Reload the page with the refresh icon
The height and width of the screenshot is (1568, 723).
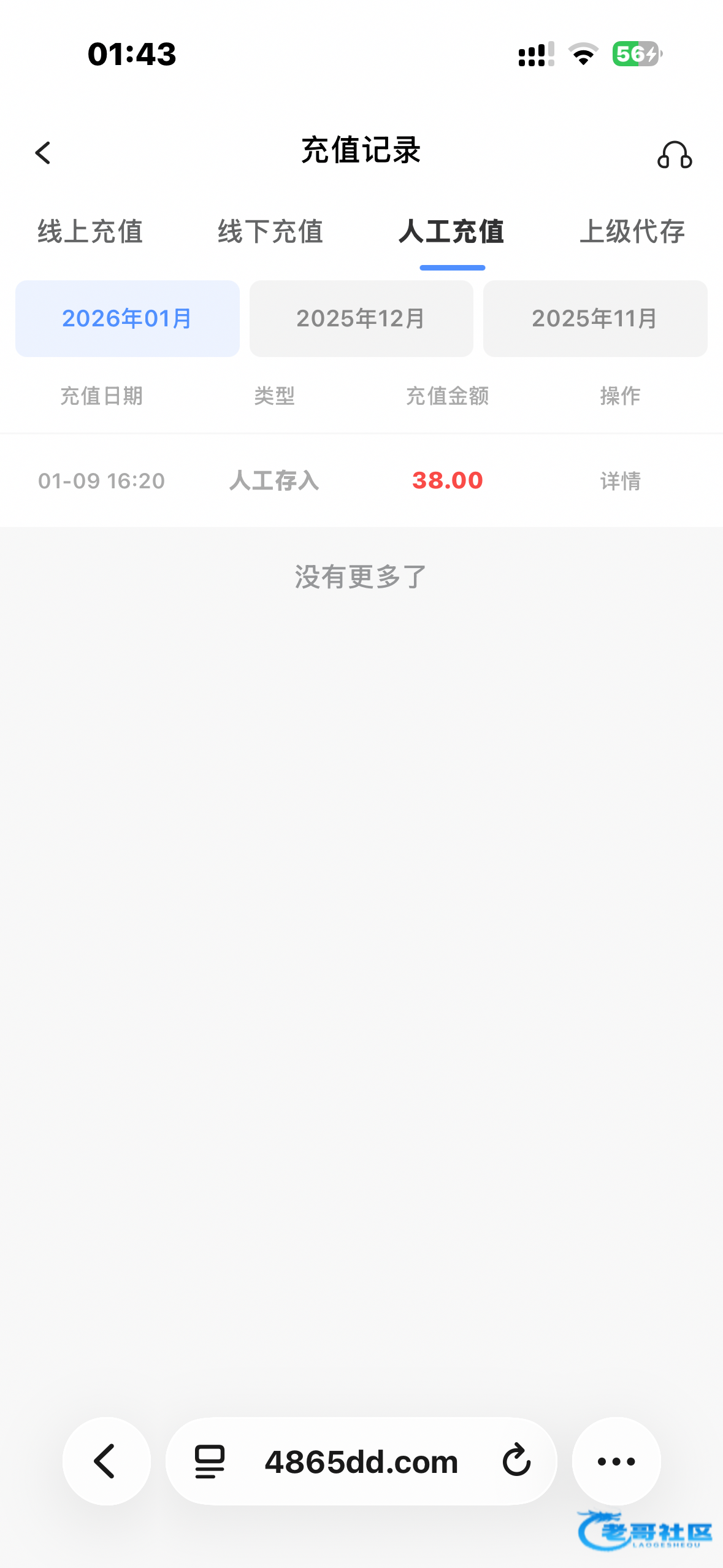pyautogui.click(x=516, y=1461)
